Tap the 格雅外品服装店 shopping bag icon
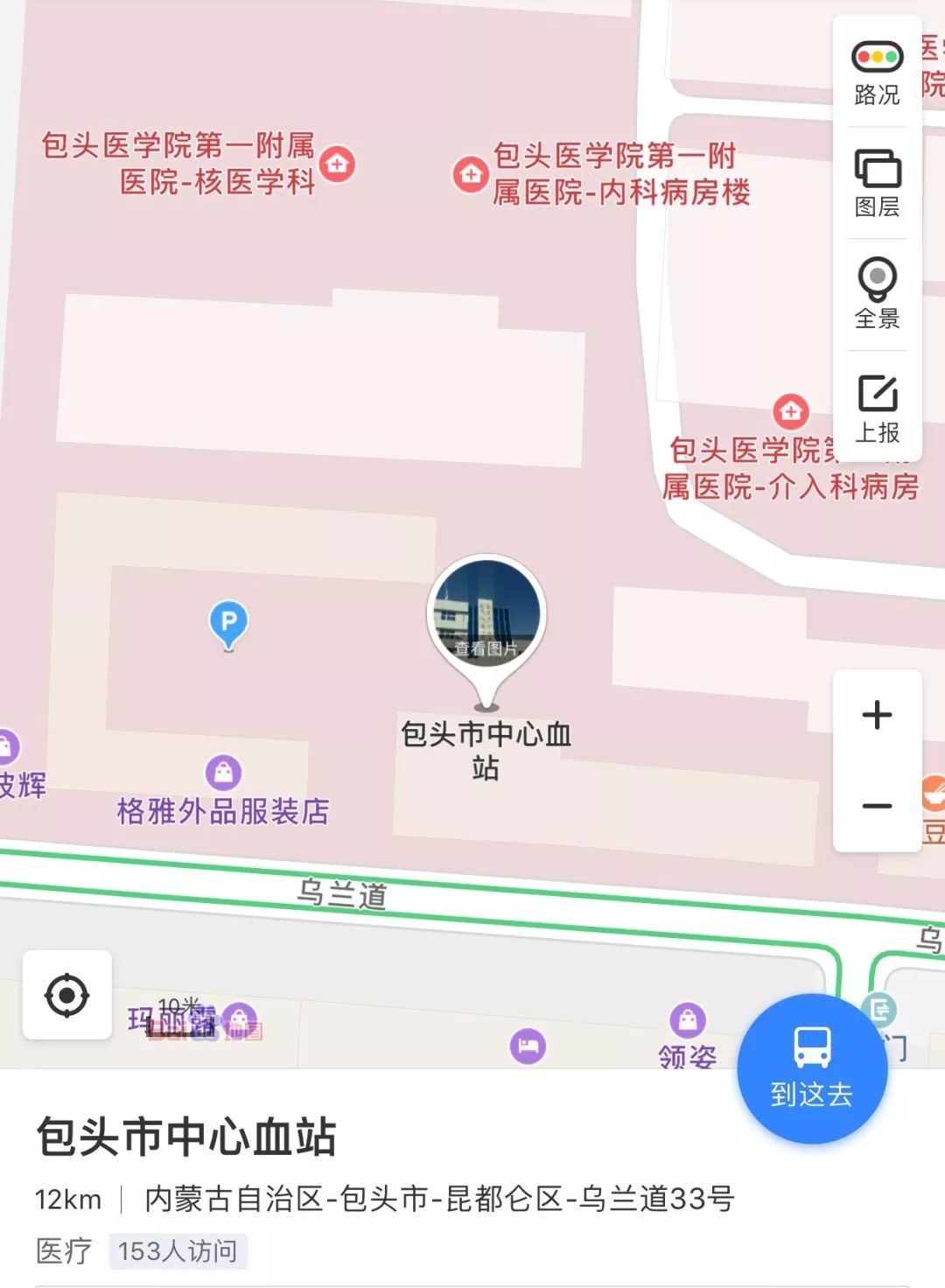 coord(224,771)
